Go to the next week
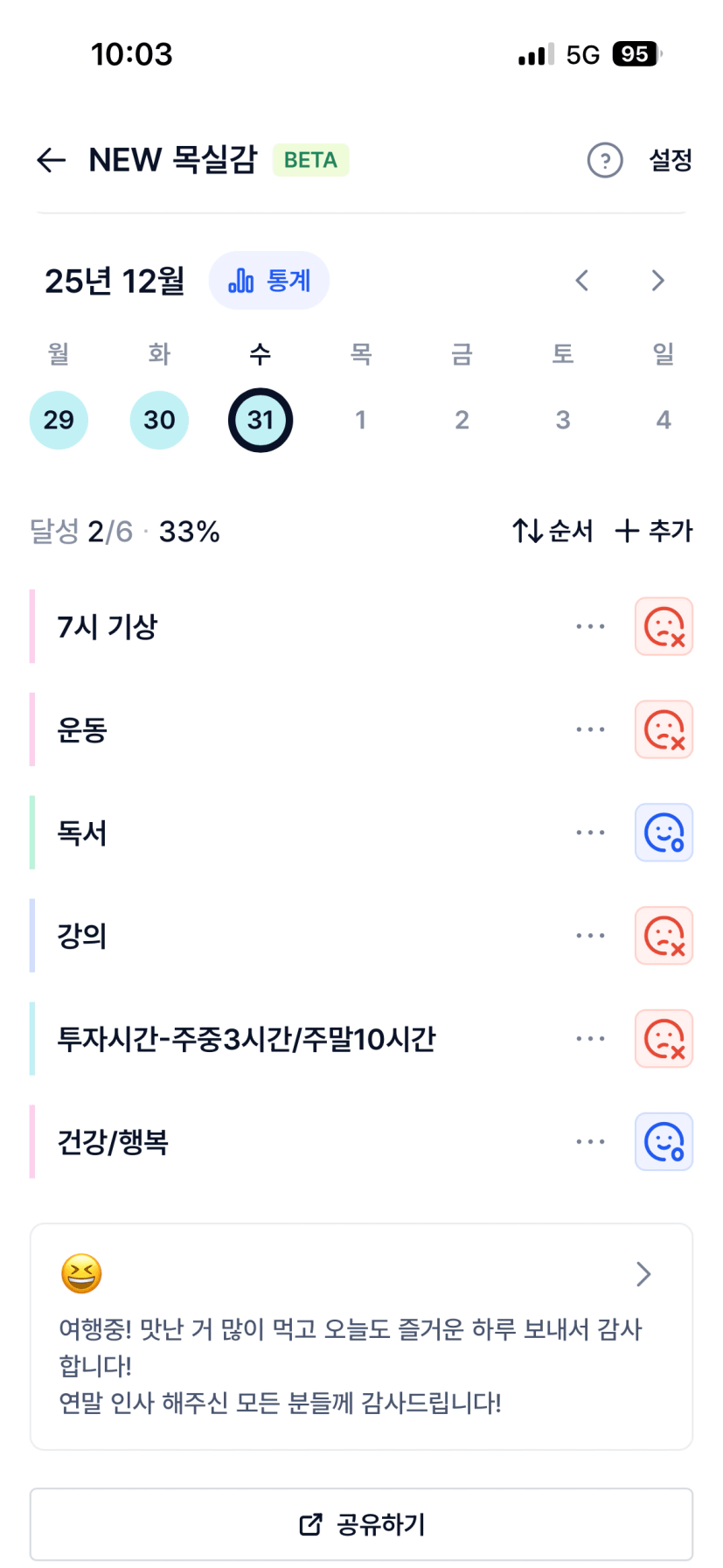Screen dimensions: 723x1568 tap(658, 281)
